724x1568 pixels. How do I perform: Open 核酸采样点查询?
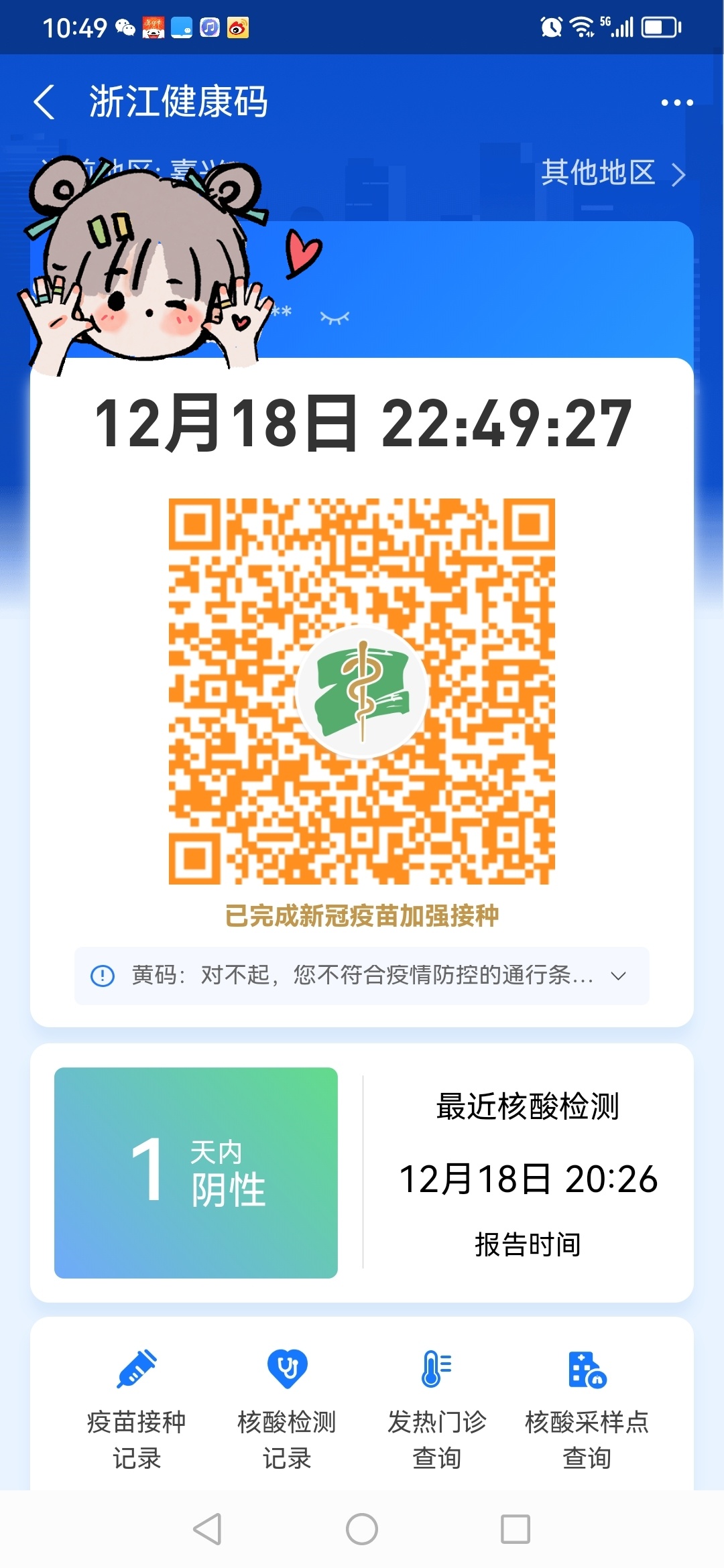pyautogui.click(x=587, y=1409)
